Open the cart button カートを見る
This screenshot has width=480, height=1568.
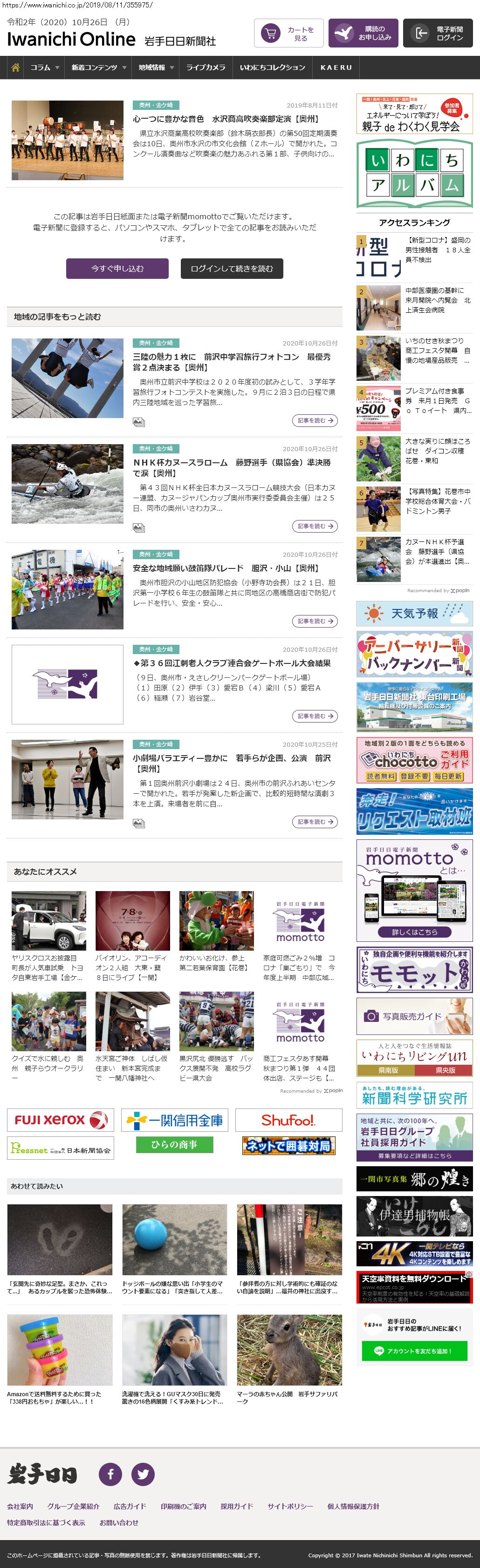288,34
